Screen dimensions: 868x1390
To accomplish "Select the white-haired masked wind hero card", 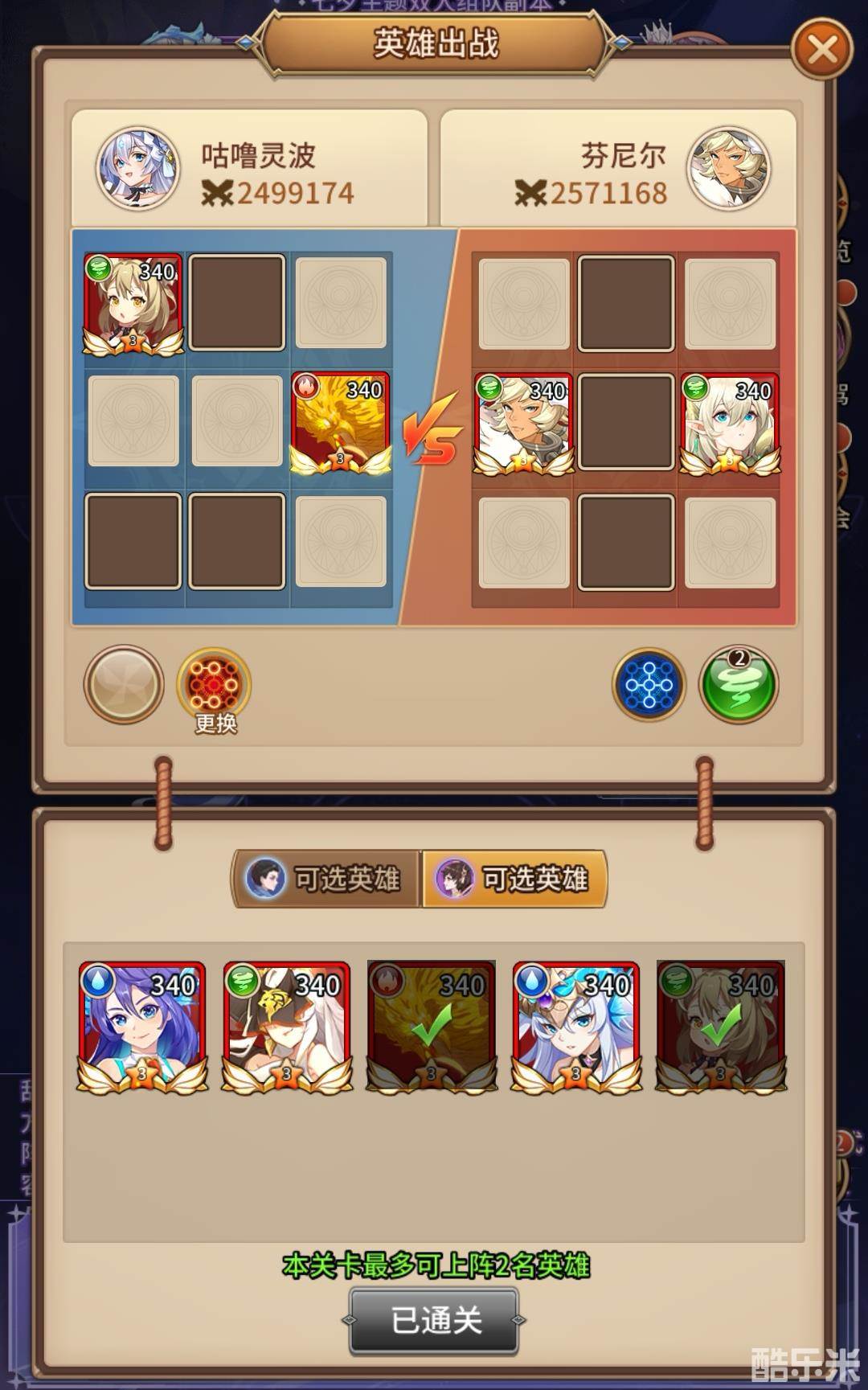I will tap(287, 1026).
